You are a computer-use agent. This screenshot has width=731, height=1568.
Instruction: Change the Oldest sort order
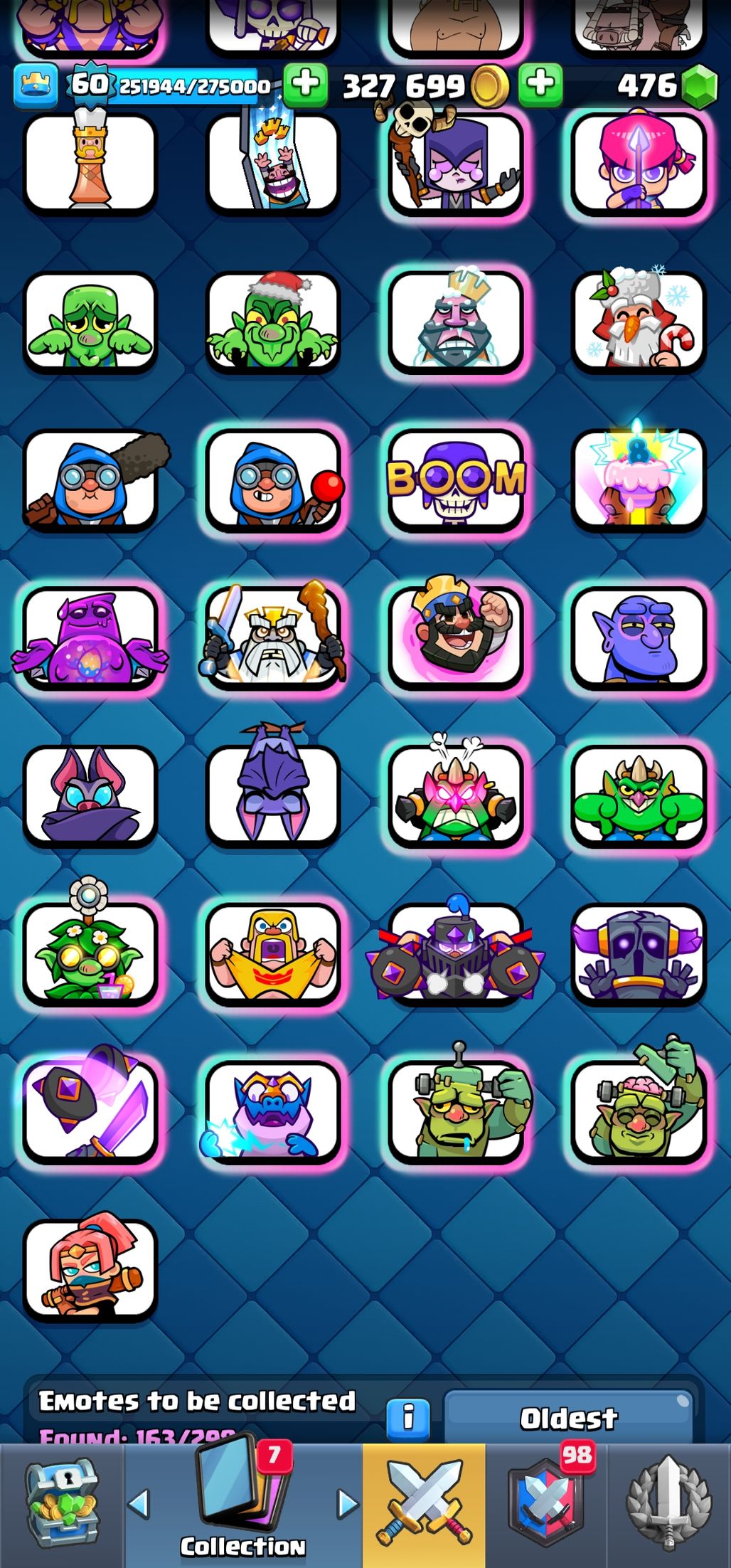[x=568, y=1418]
